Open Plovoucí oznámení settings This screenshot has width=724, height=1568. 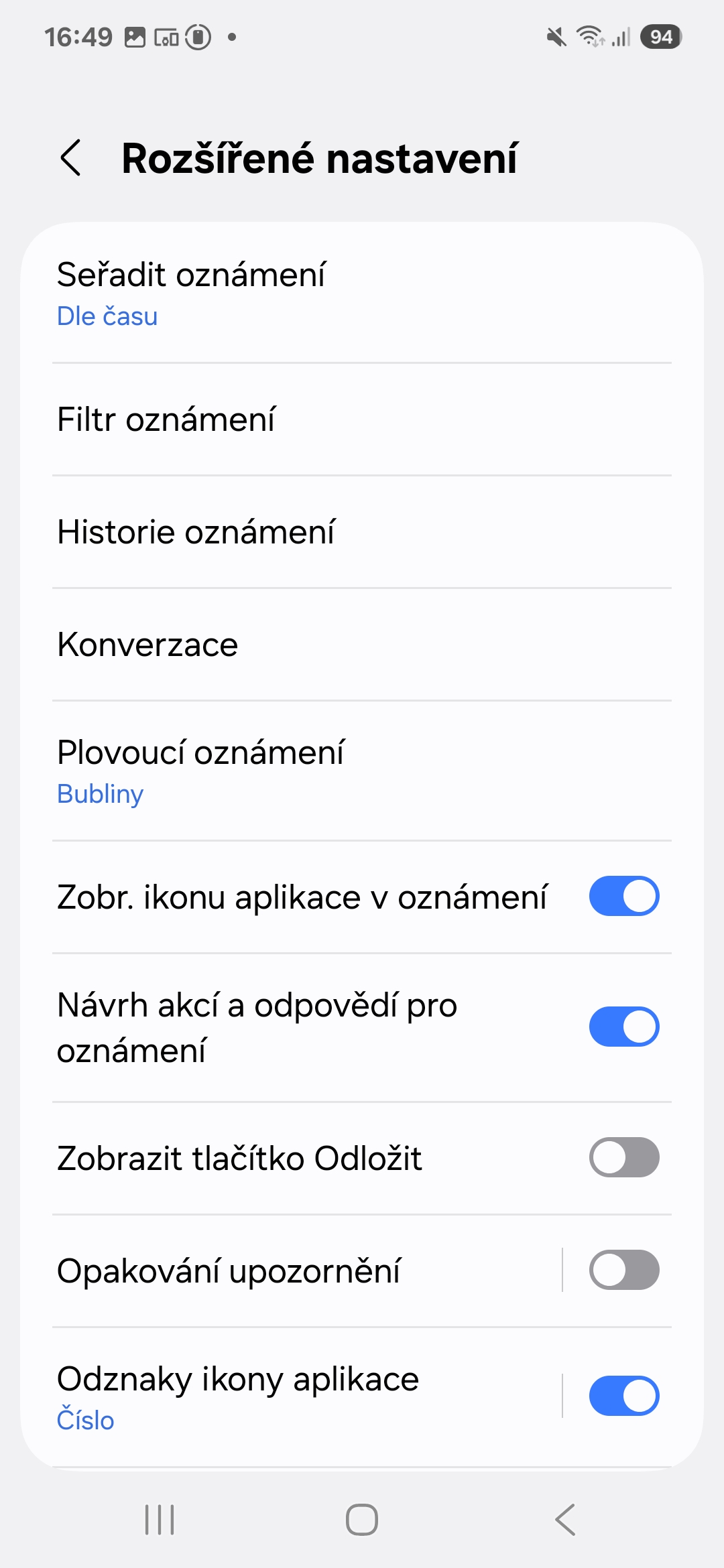(362, 771)
